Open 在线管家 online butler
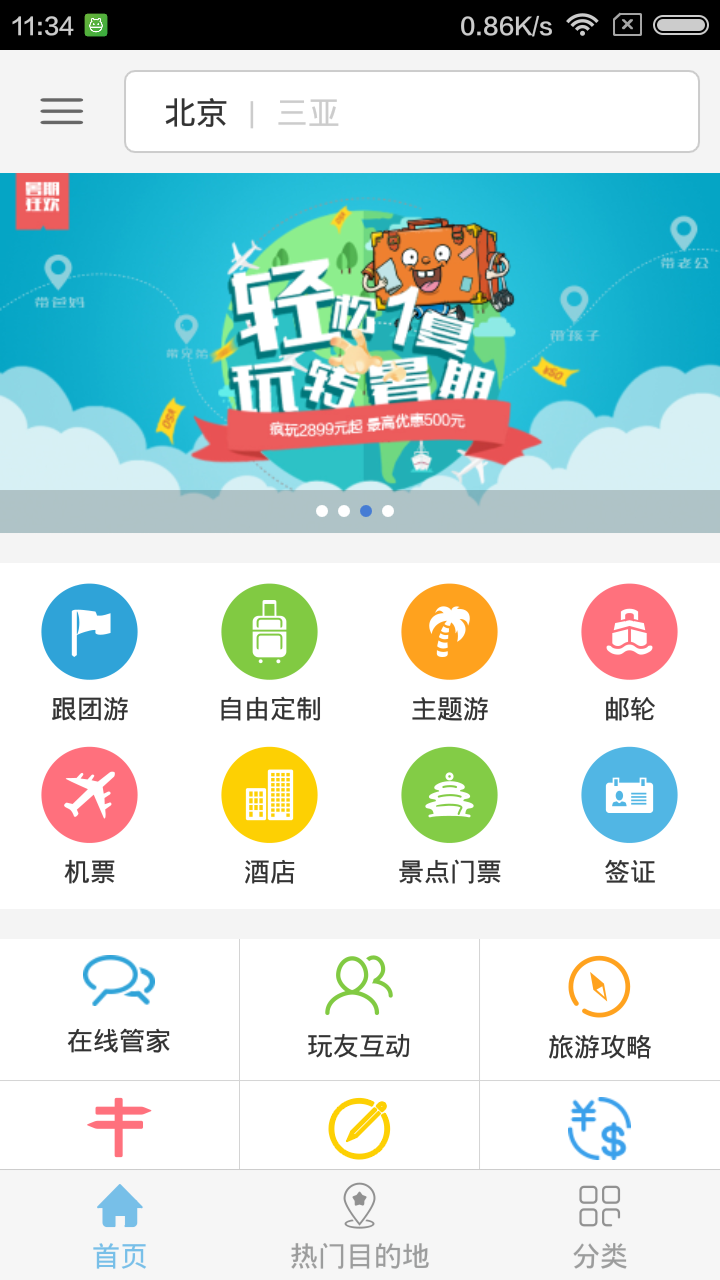The width and height of the screenshot is (720, 1280). [x=119, y=1008]
